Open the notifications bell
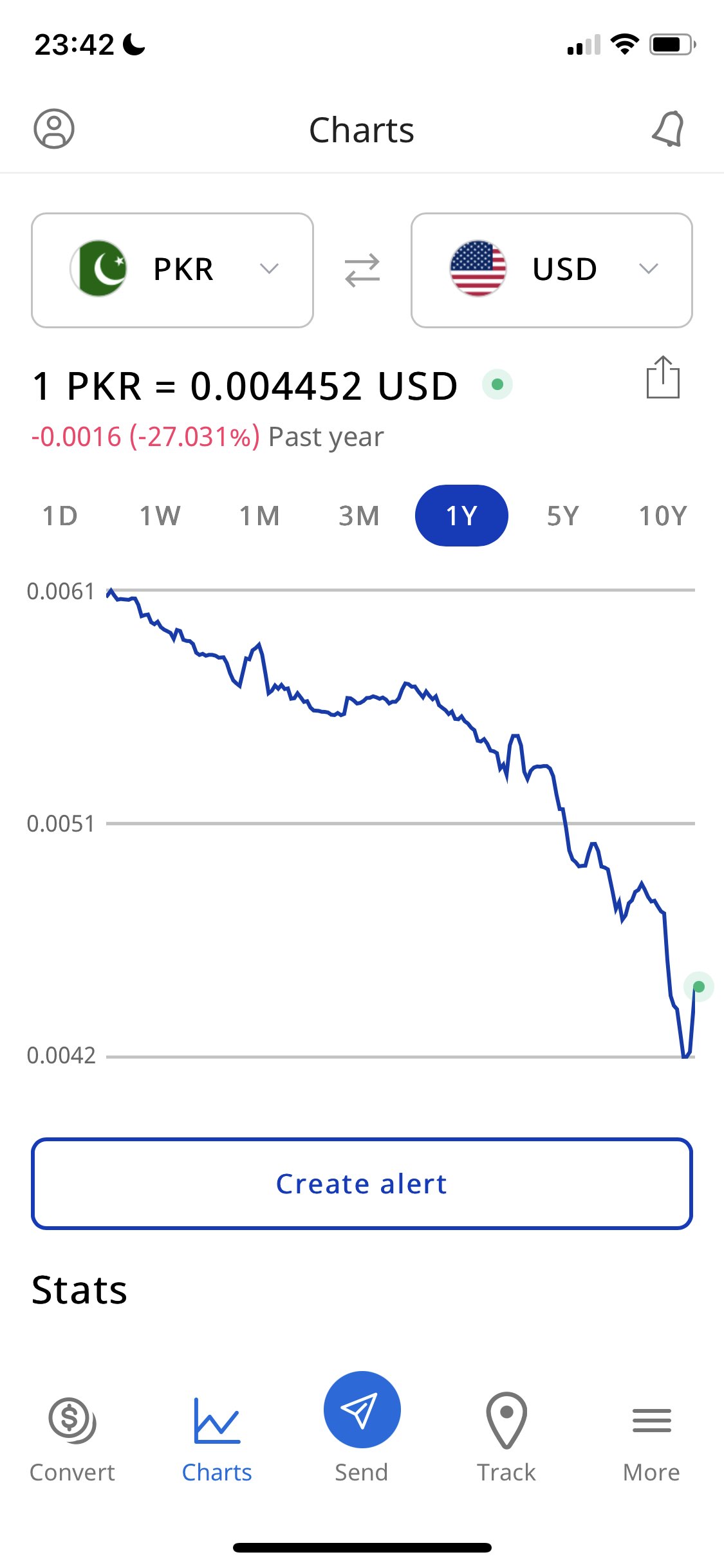 668,129
